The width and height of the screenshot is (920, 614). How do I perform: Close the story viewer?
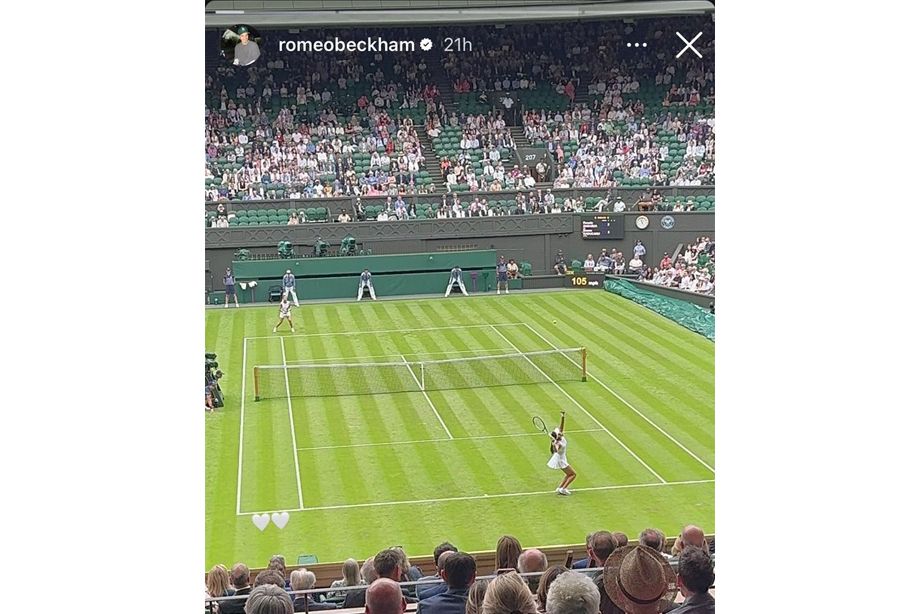point(688,45)
